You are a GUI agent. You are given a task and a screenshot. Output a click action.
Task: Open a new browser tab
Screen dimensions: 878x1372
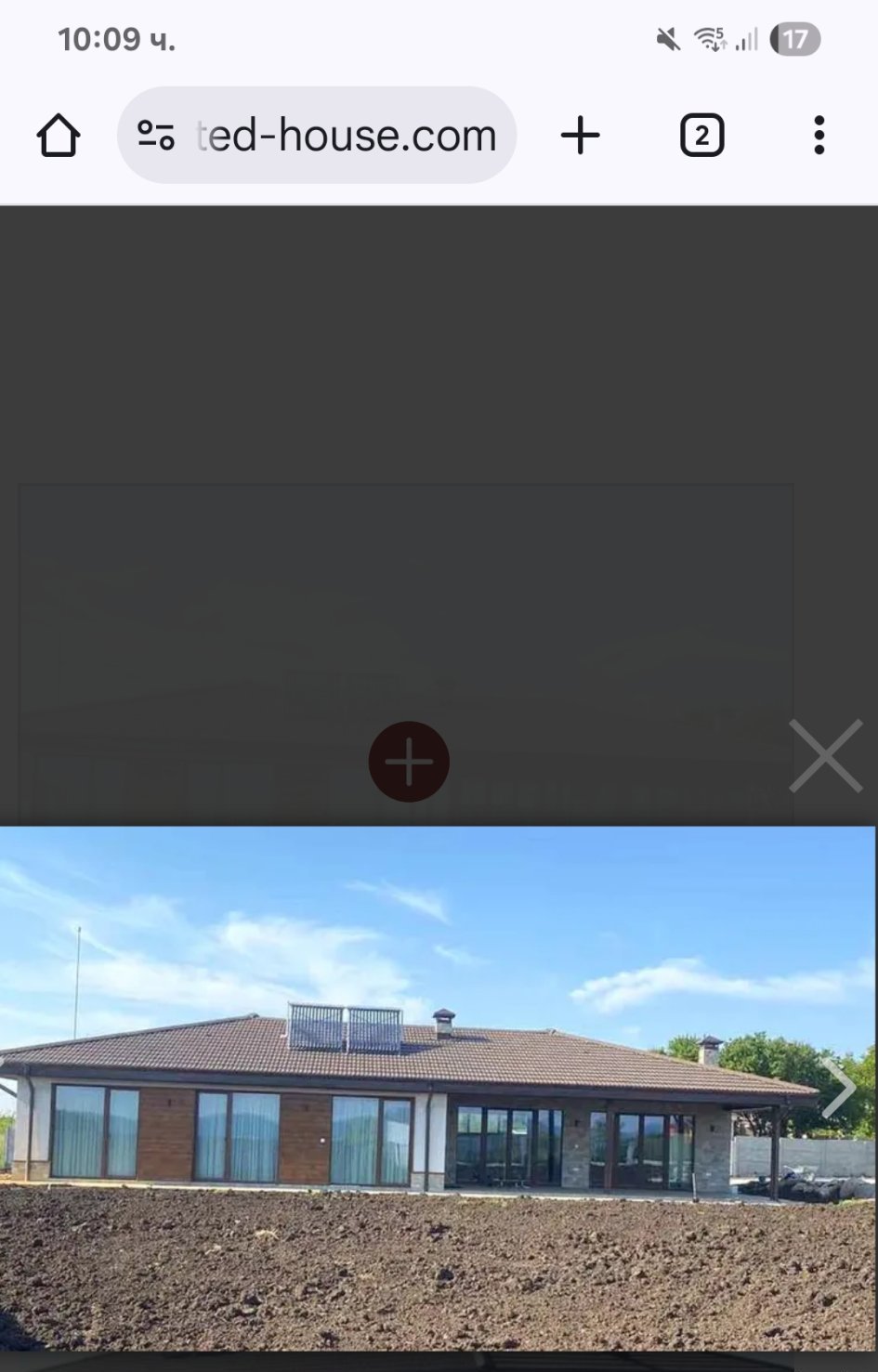[x=581, y=136]
